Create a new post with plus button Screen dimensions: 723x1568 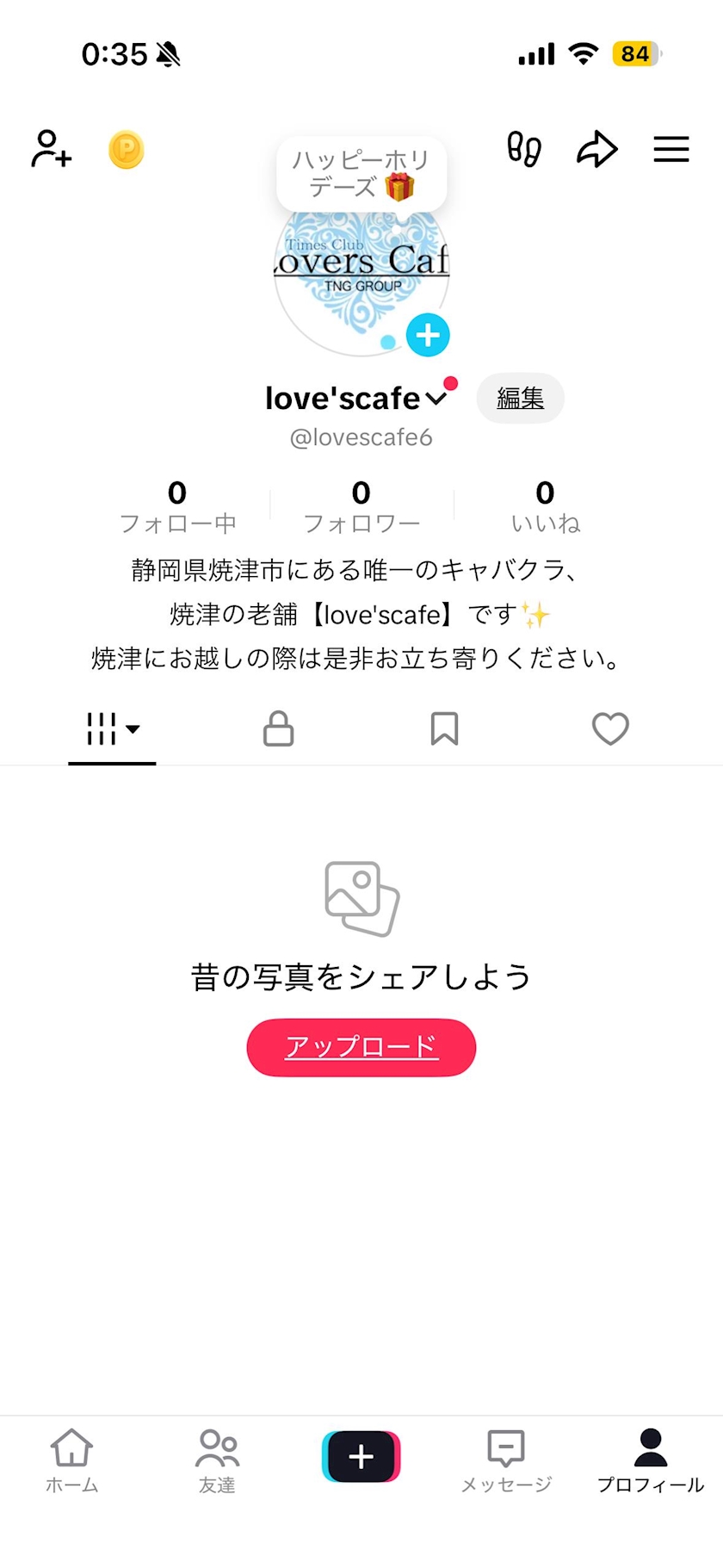coord(361,1456)
